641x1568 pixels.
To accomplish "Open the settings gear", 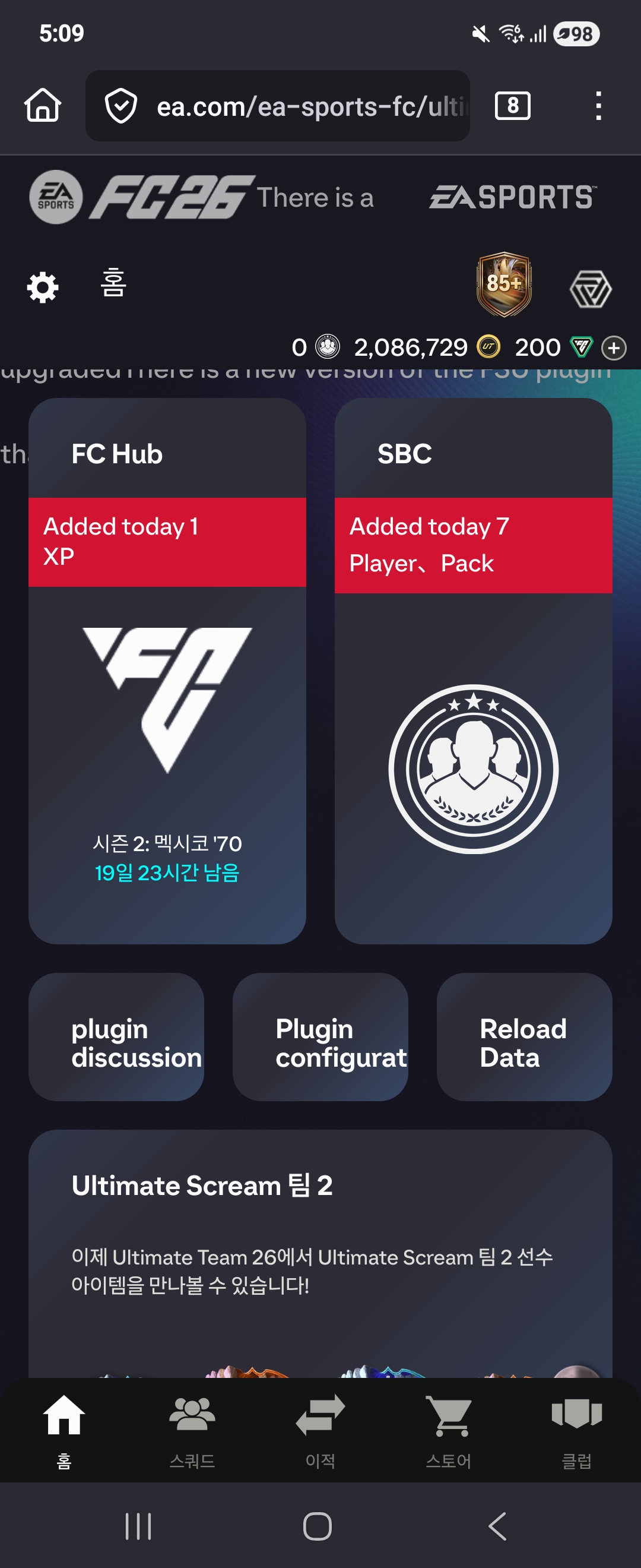I will click(x=43, y=287).
